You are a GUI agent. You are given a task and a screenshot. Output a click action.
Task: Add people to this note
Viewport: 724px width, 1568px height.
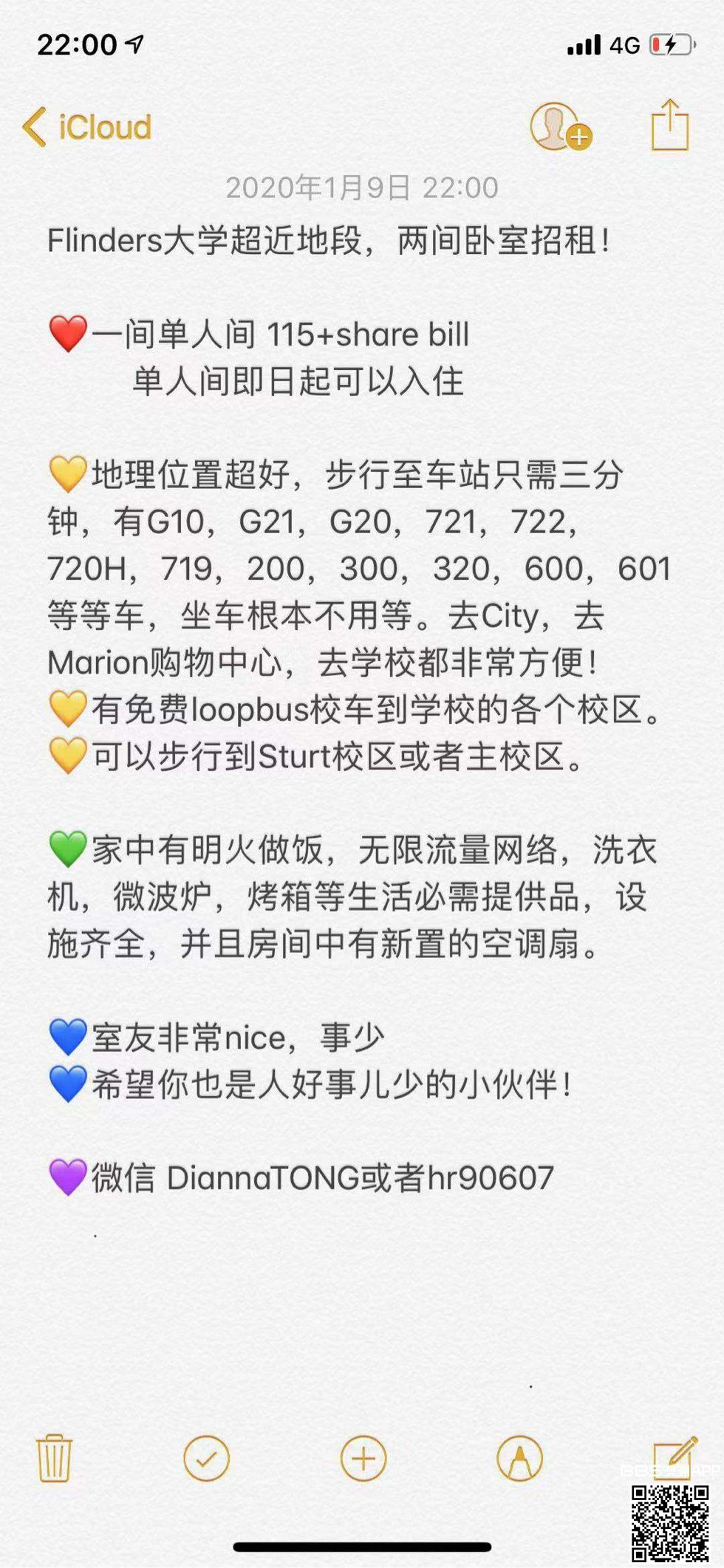pos(560,127)
